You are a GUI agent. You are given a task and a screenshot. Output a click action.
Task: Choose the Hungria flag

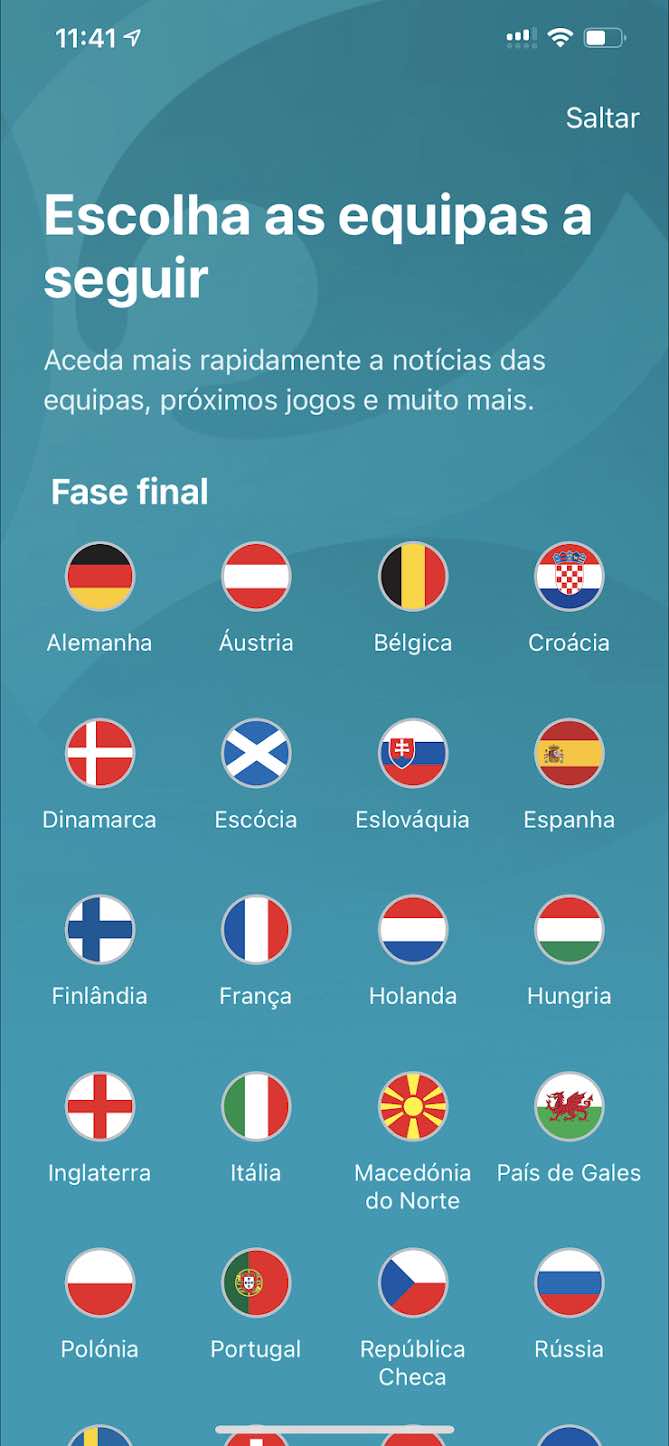pyautogui.click(x=569, y=930)
